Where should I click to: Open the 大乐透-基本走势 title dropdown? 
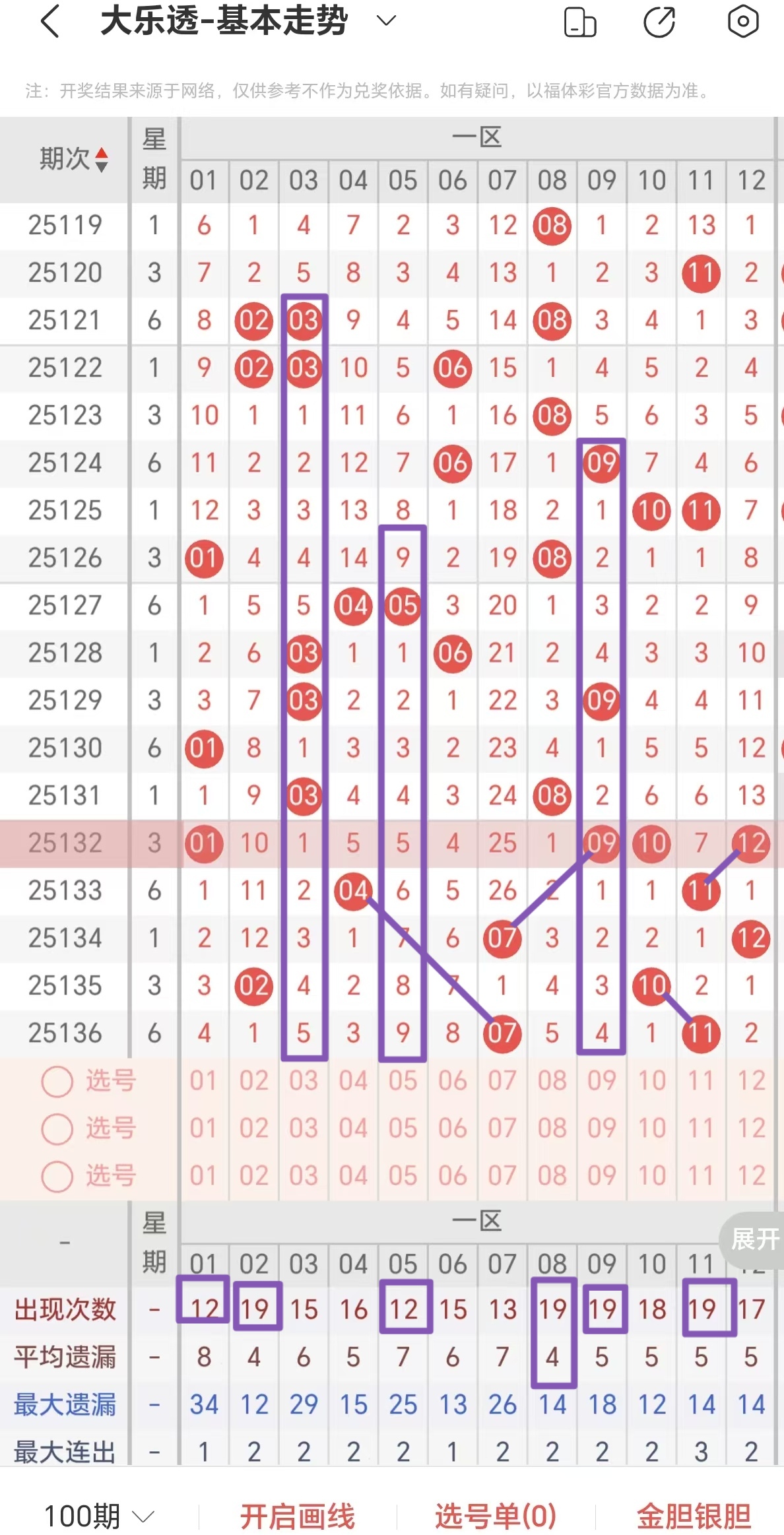click(385, 20)
